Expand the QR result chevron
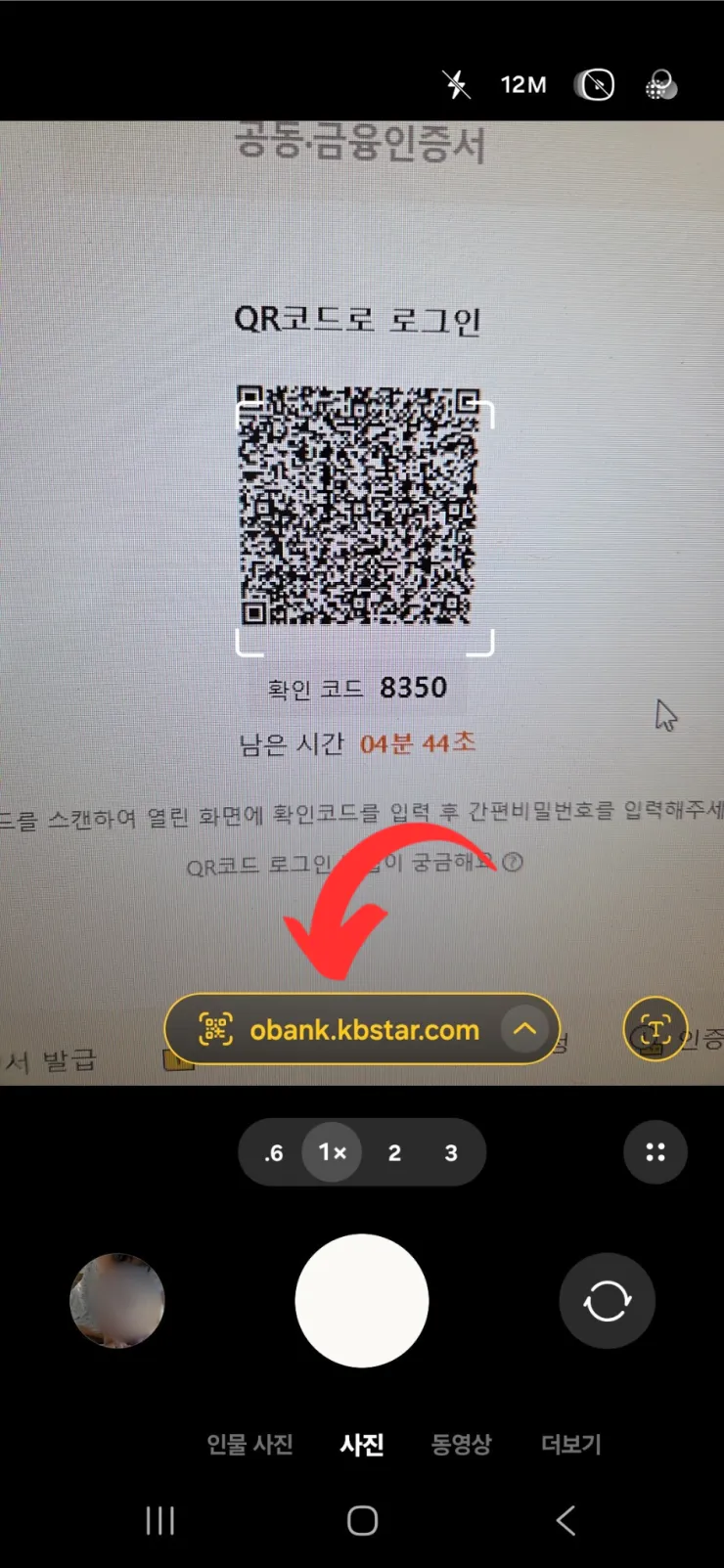The image size is (724, 1568). pos(525,1029)
